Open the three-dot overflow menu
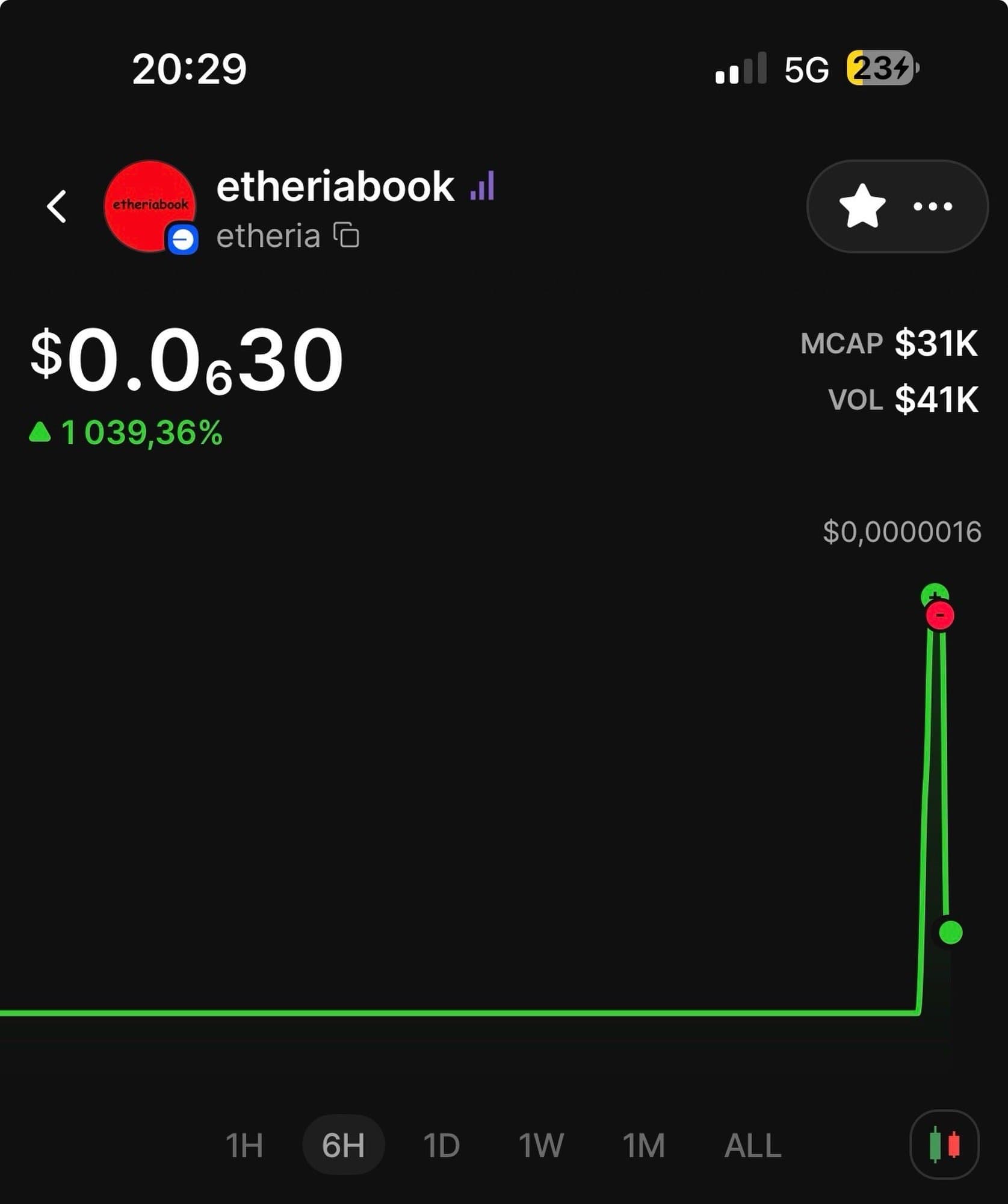Screen dimensions: 1008x1204 [x=932, y=206]
